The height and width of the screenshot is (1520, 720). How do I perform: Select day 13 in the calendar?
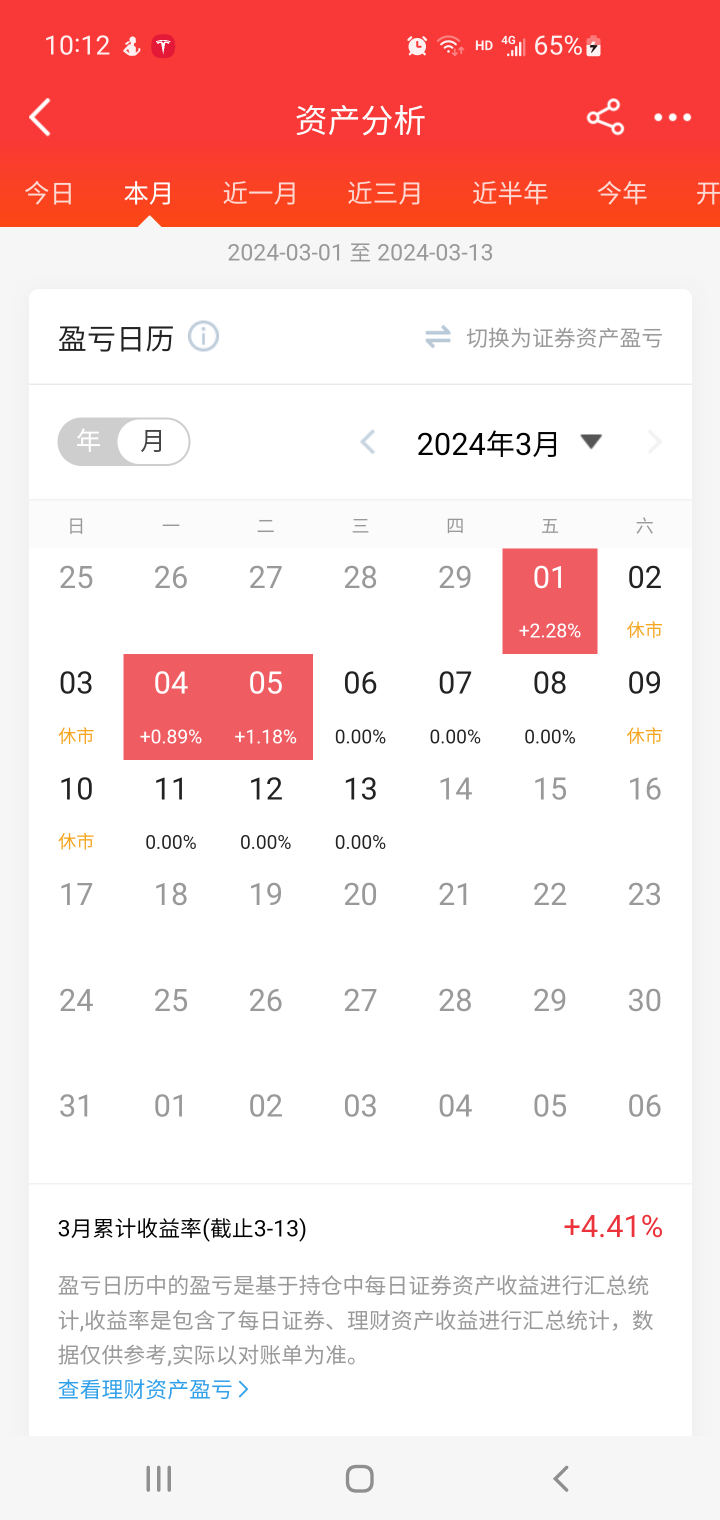(360, 812)
